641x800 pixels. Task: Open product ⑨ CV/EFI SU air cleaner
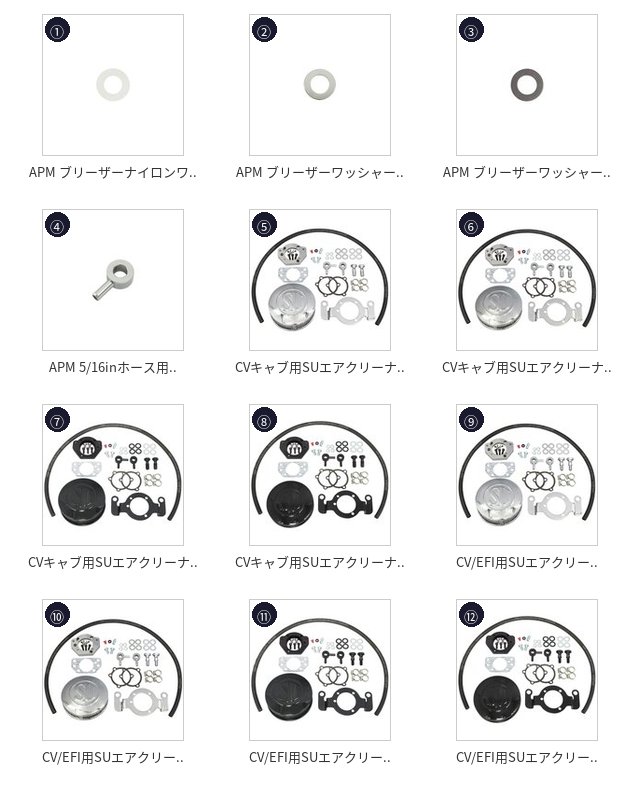coord(527,475)
